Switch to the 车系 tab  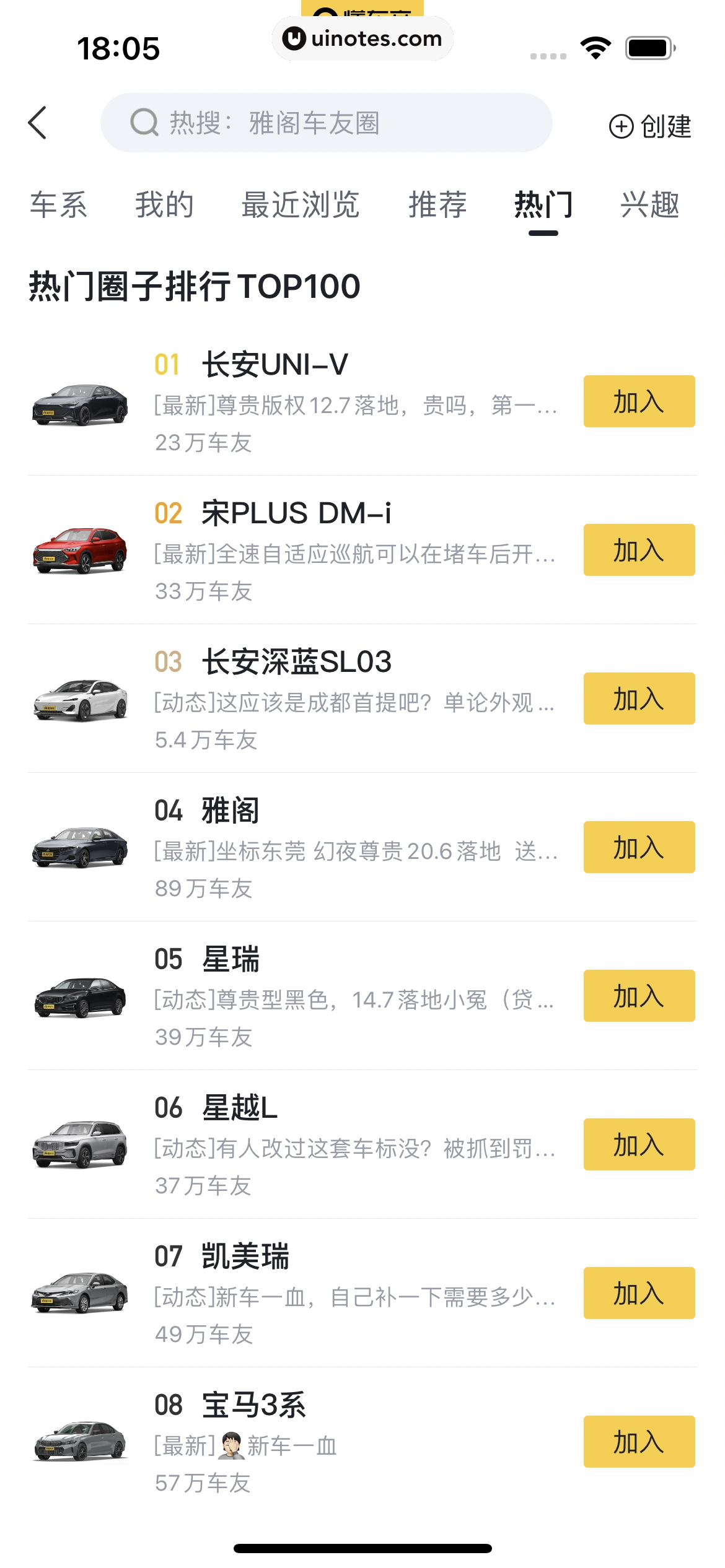[x=59, y=205]
